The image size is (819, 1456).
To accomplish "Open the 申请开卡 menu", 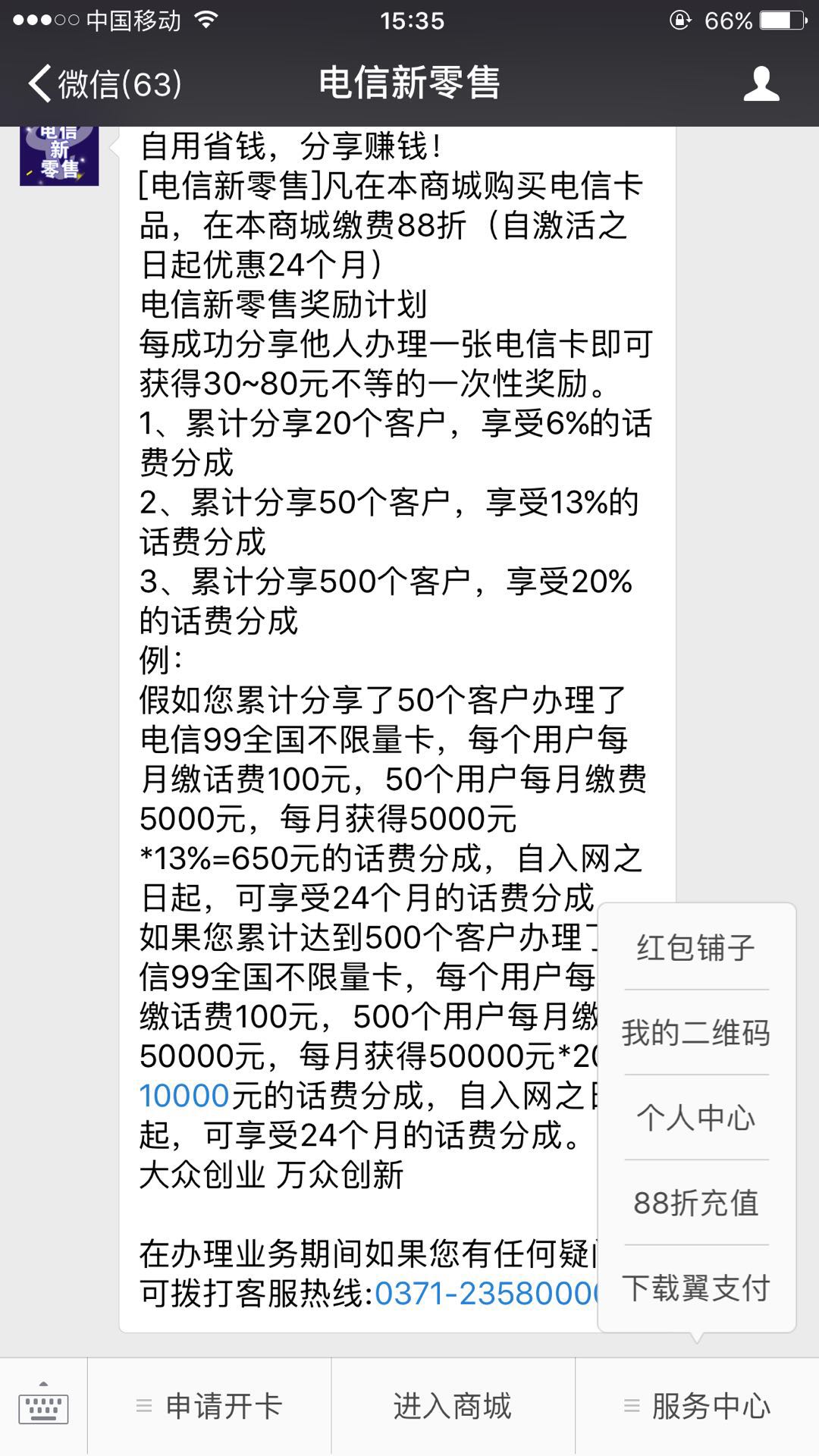I will (210, 1407).
